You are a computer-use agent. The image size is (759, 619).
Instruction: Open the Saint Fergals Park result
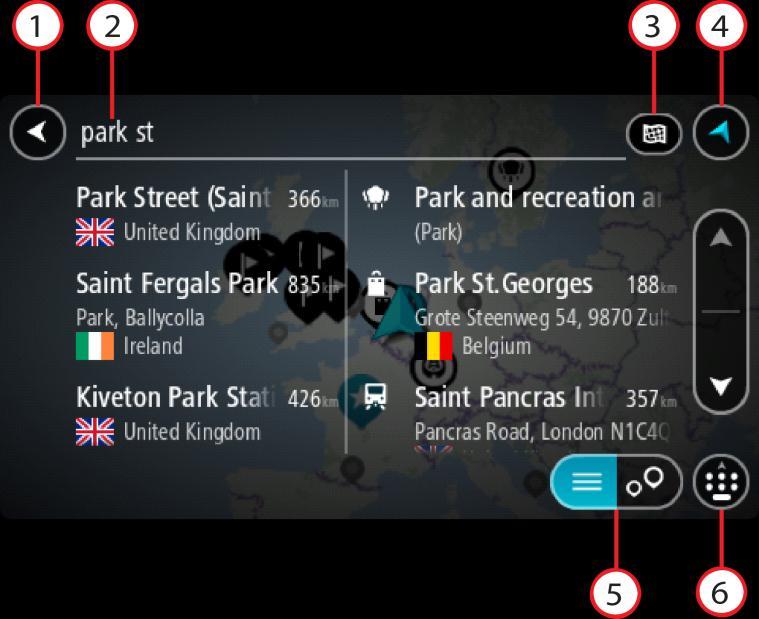(205, 314)
